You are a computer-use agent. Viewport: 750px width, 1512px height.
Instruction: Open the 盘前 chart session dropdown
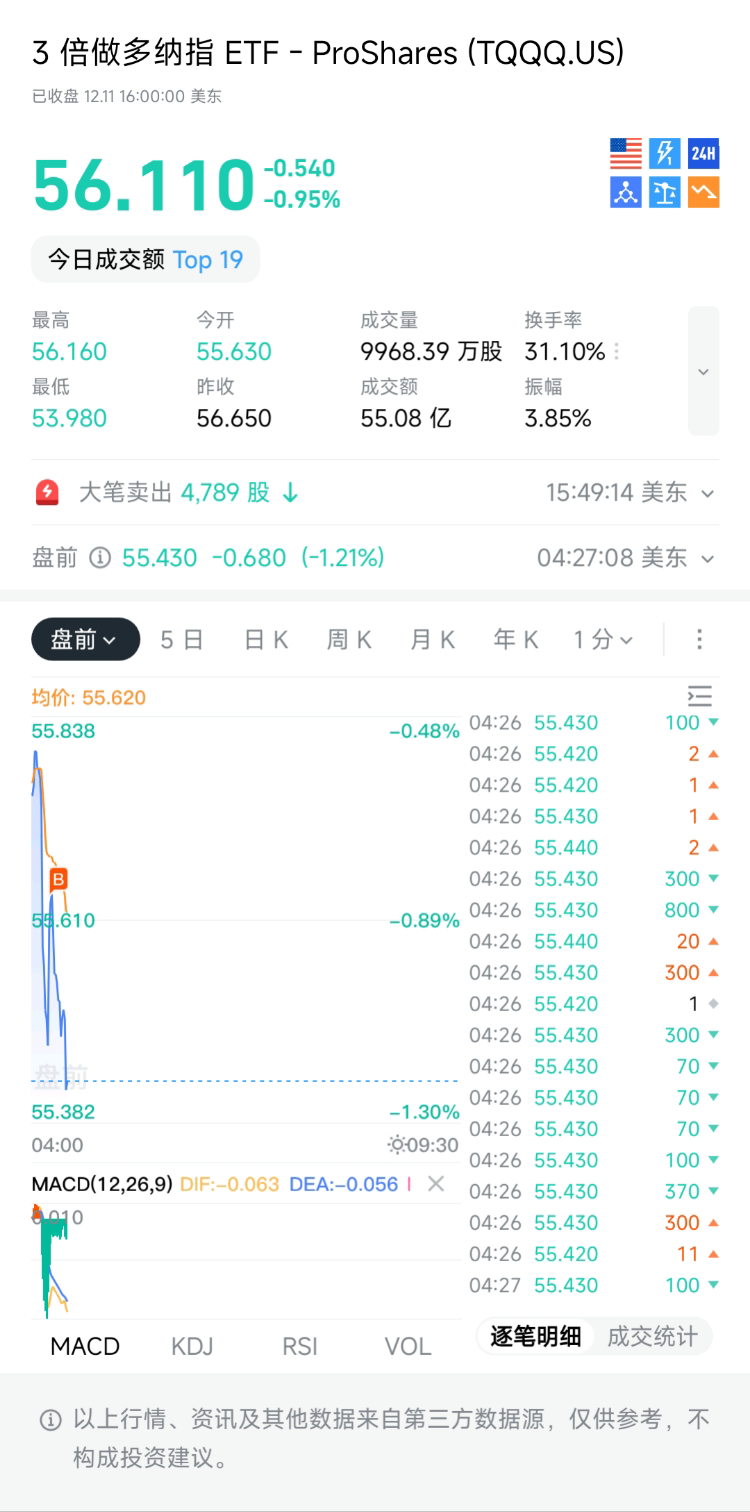[x=85, y=640]
